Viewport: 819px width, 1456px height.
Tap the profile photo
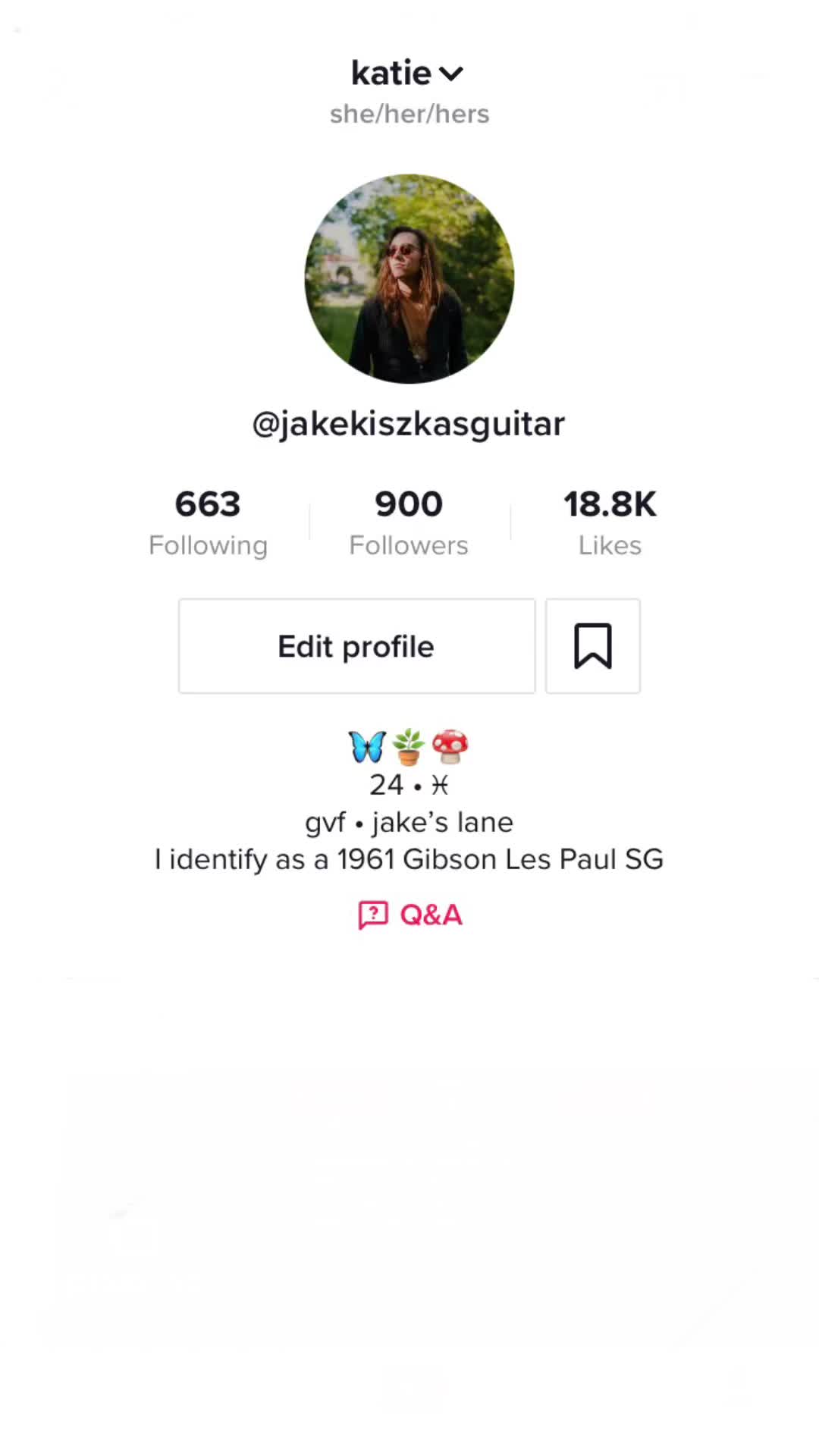[x=409, y=279]
